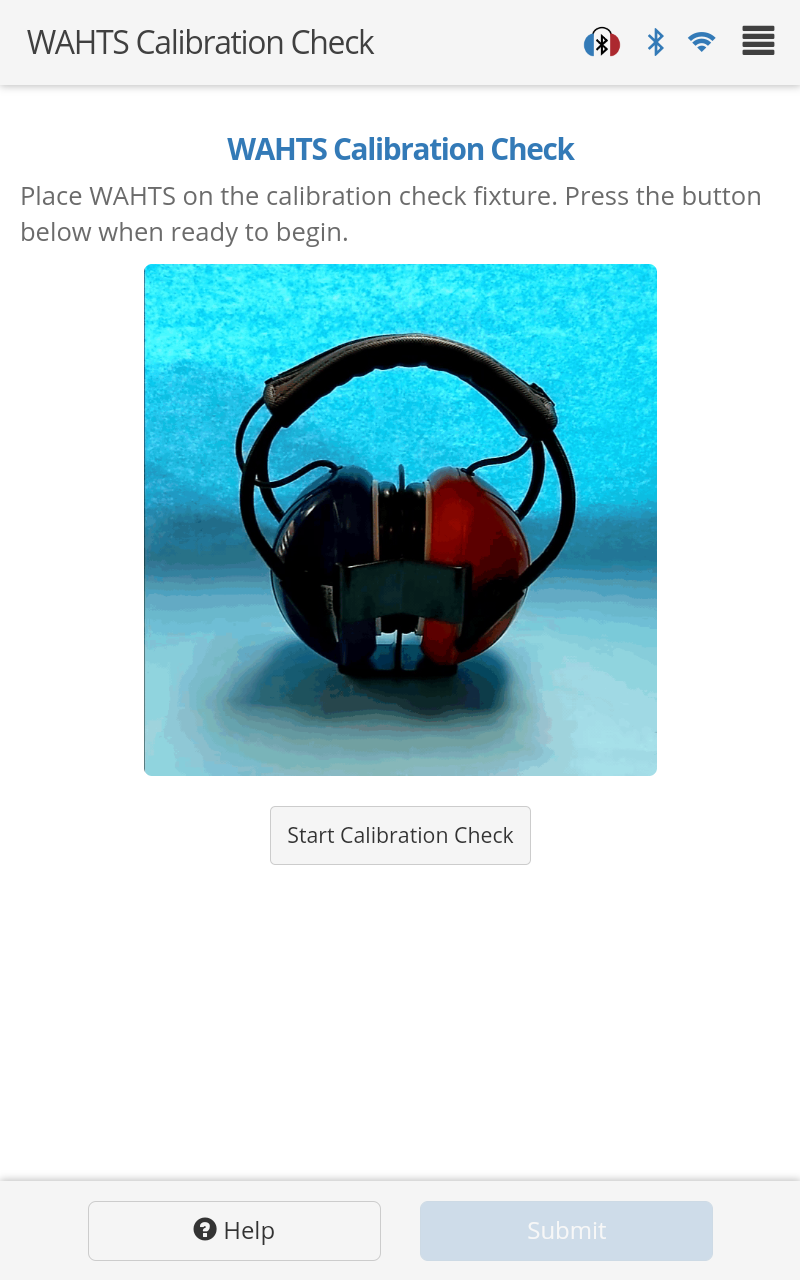
Task: Tap the Submit button
Action: (x=566, y=1230)
